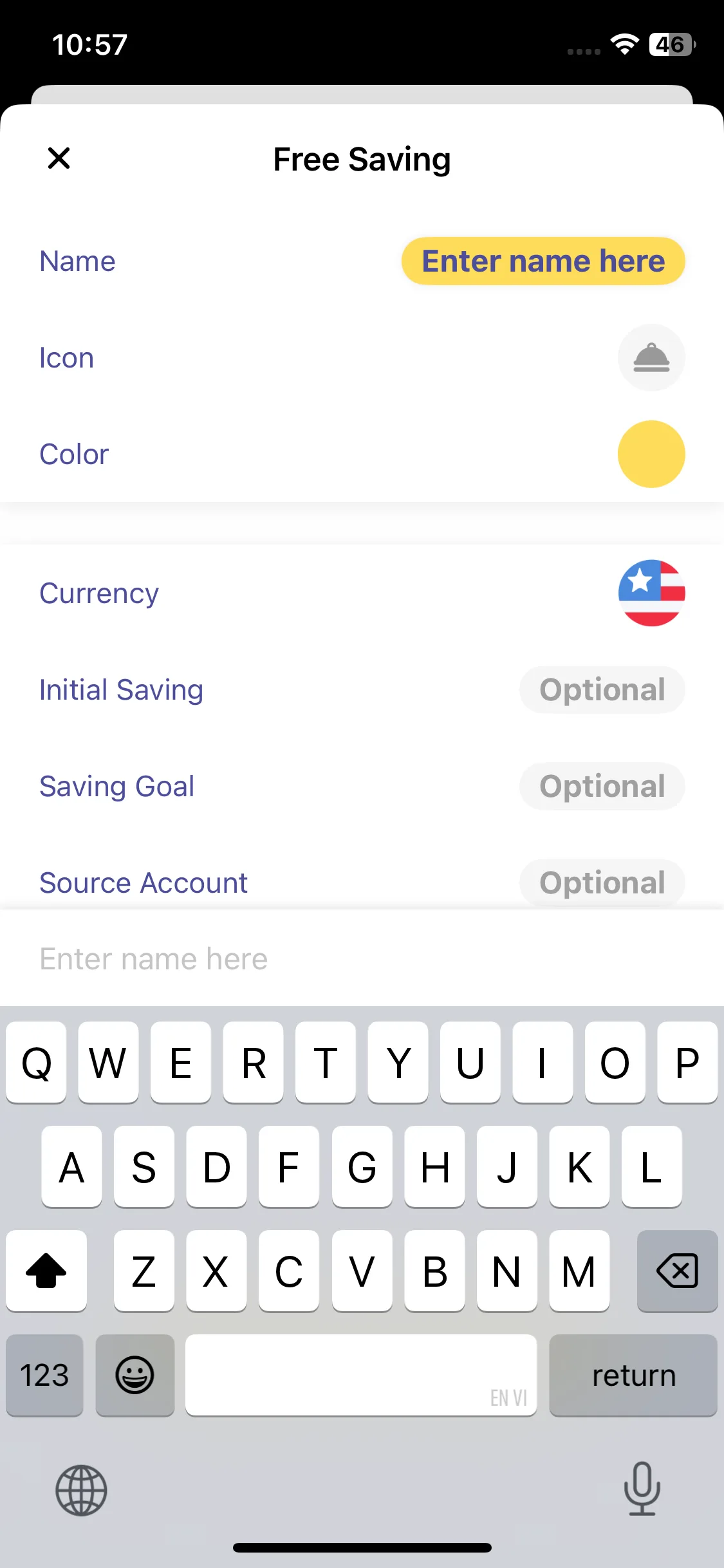Tap the backspace key
Viewport: 724px width, 1568px height.
pos(676,1271)
